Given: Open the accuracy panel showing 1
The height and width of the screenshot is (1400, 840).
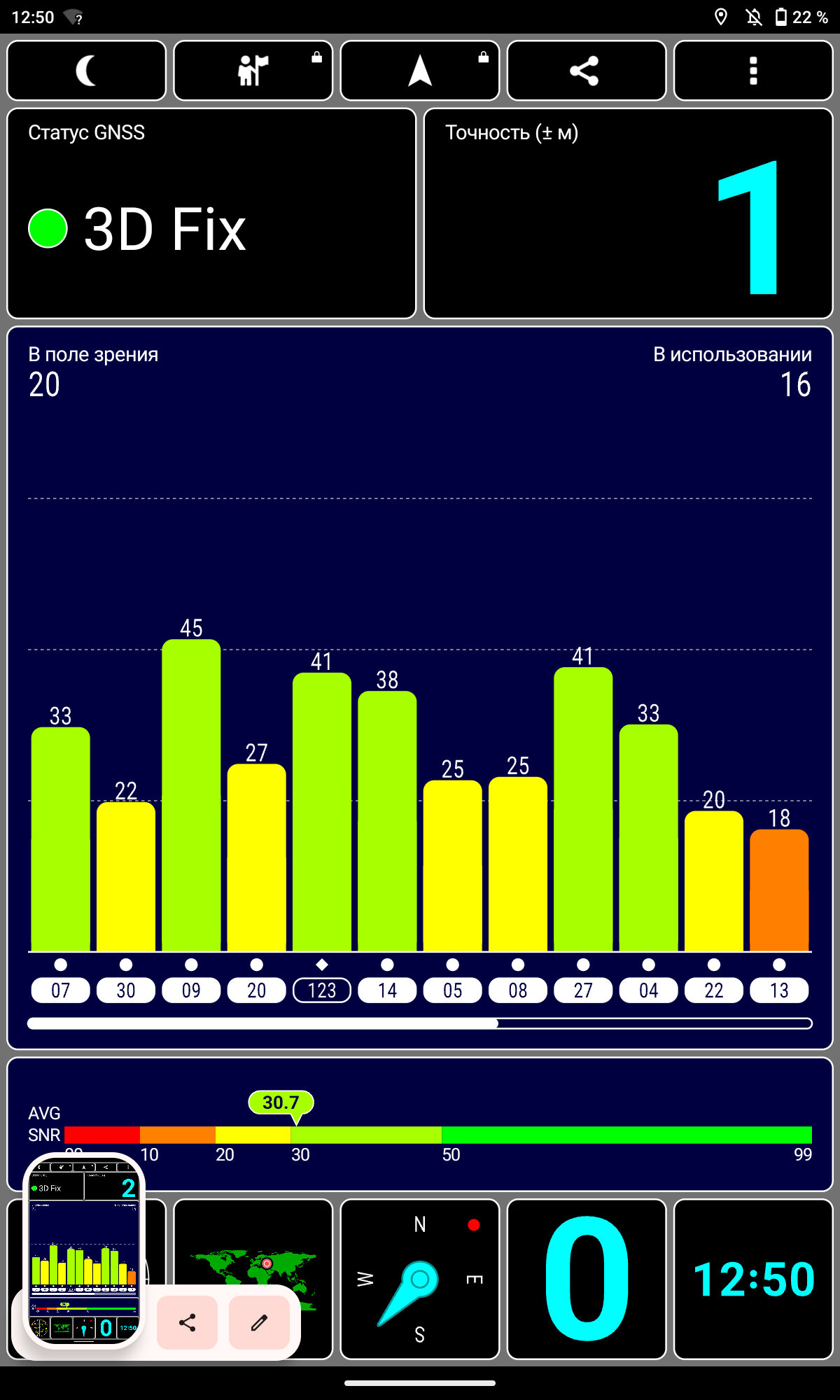Looking at the screenshot, I should click(628, 213).
